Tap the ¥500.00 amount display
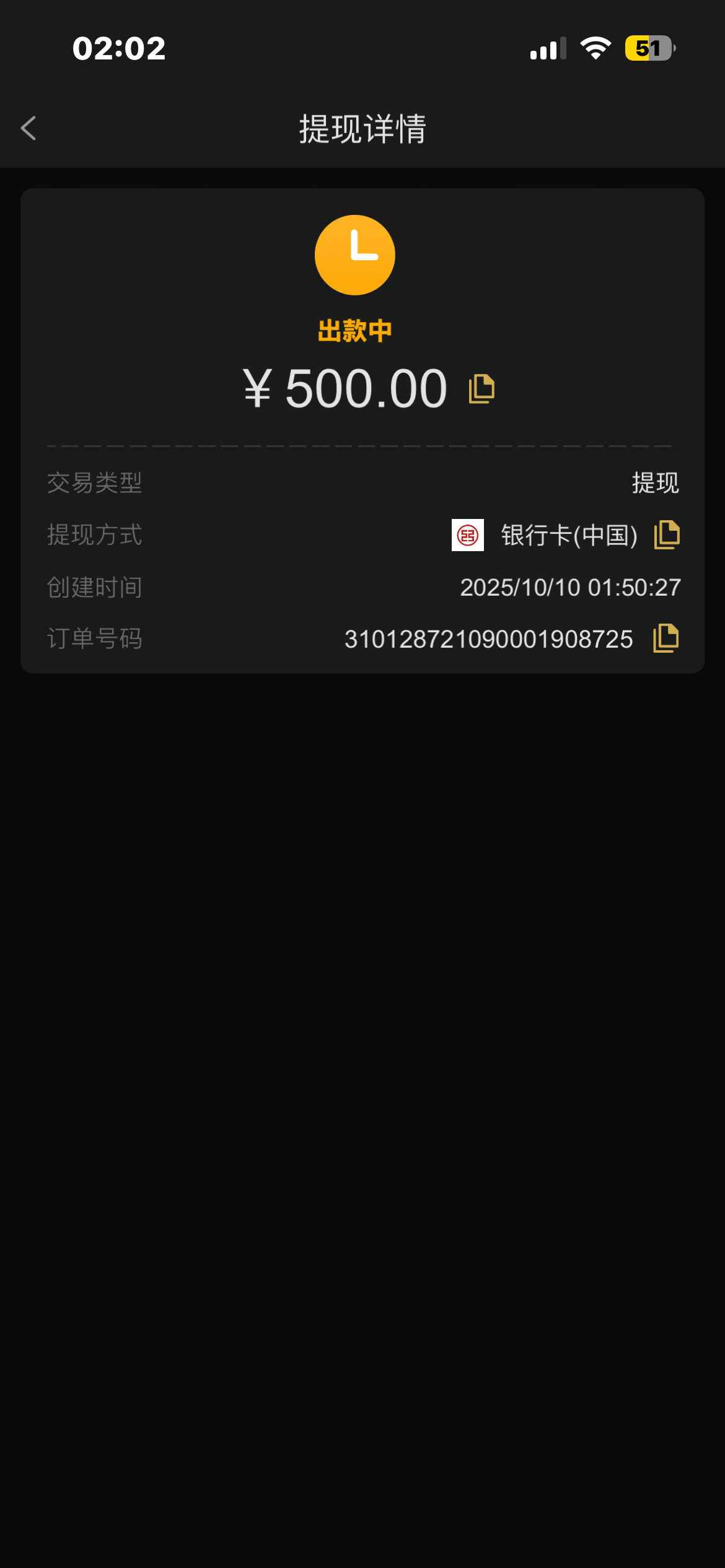This screenshot has width=725, height=1568. 343,388
